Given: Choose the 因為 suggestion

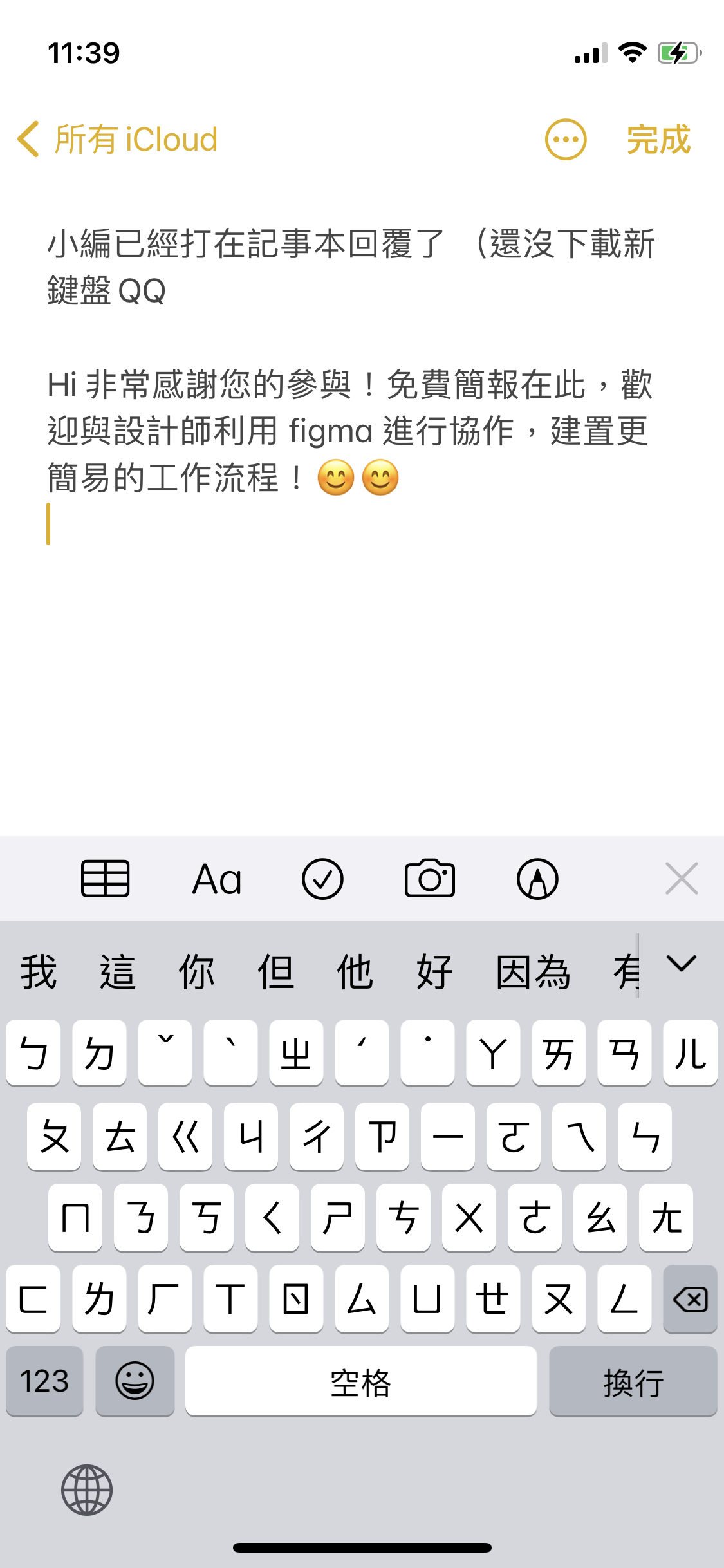Looking at the screenshot, I should [x=533, y=971].
